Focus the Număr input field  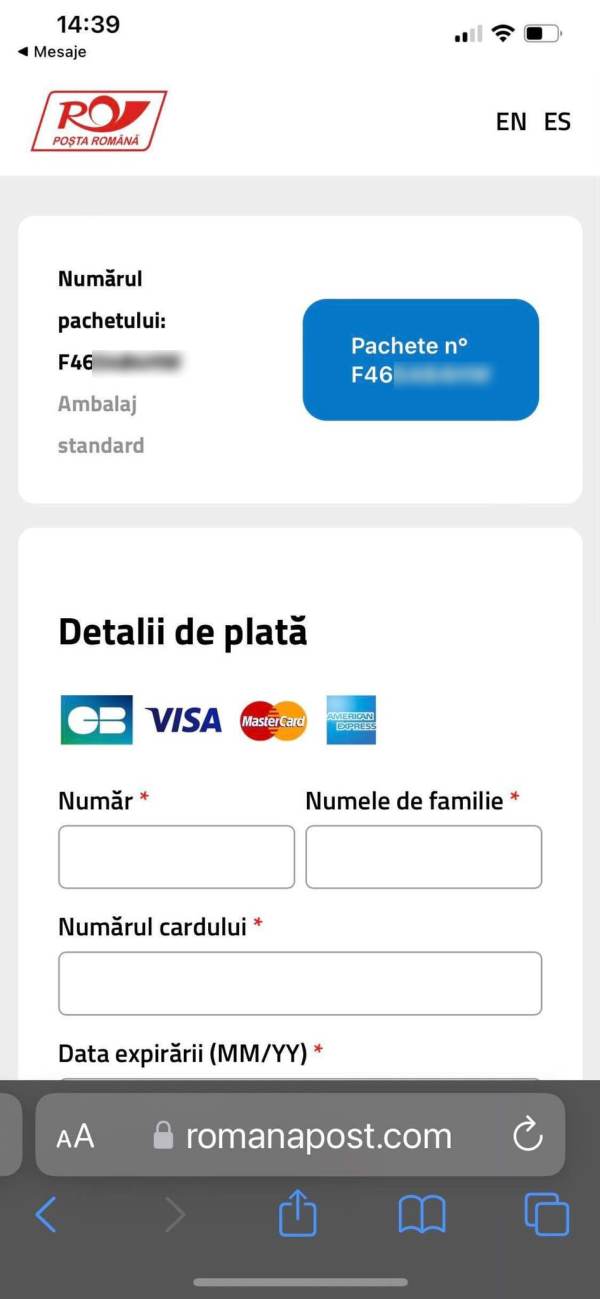pyautogui.click(x=176, y=857)
